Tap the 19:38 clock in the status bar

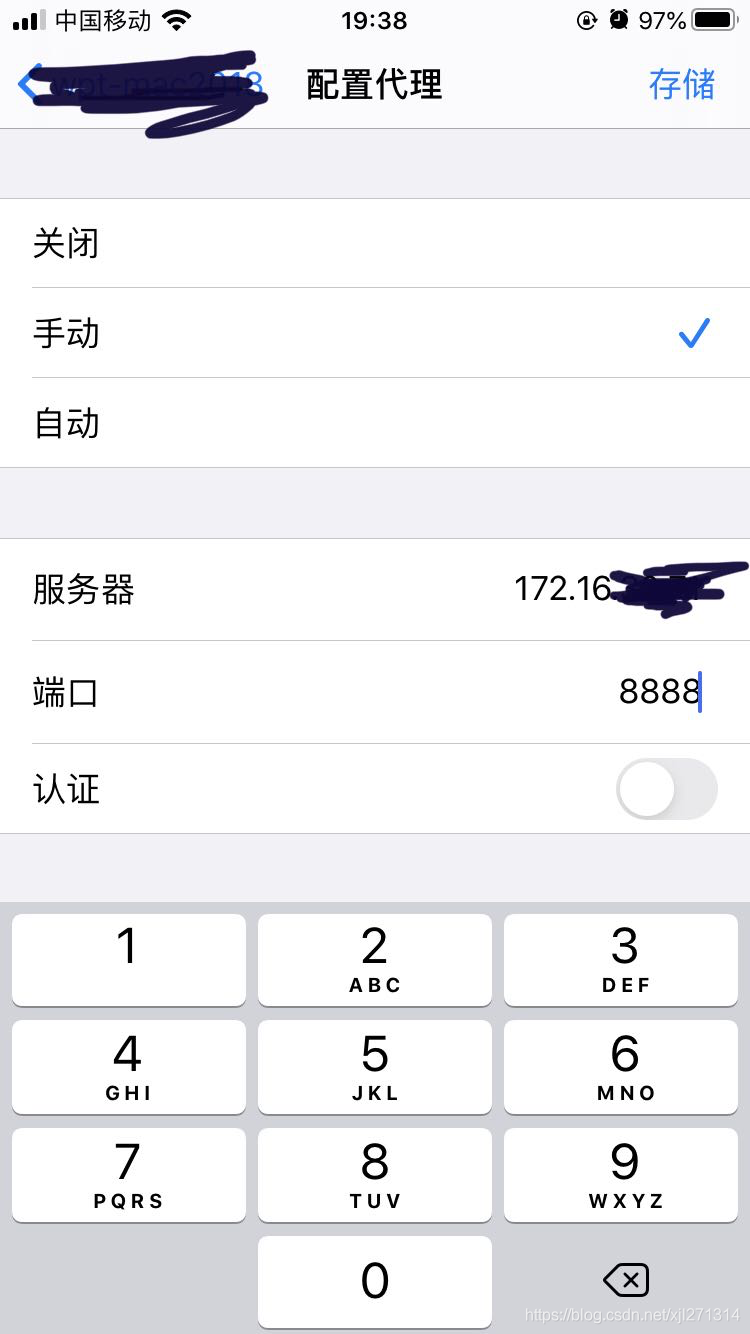(375, 18)
